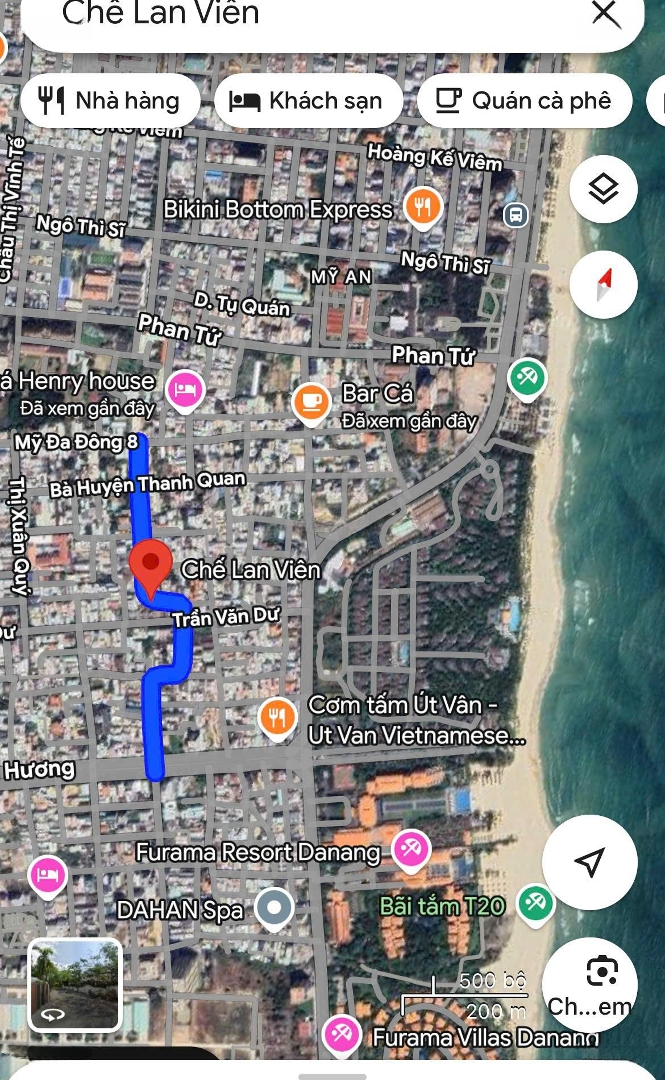Filter by Nhà hàng chip

coord(109,100)
